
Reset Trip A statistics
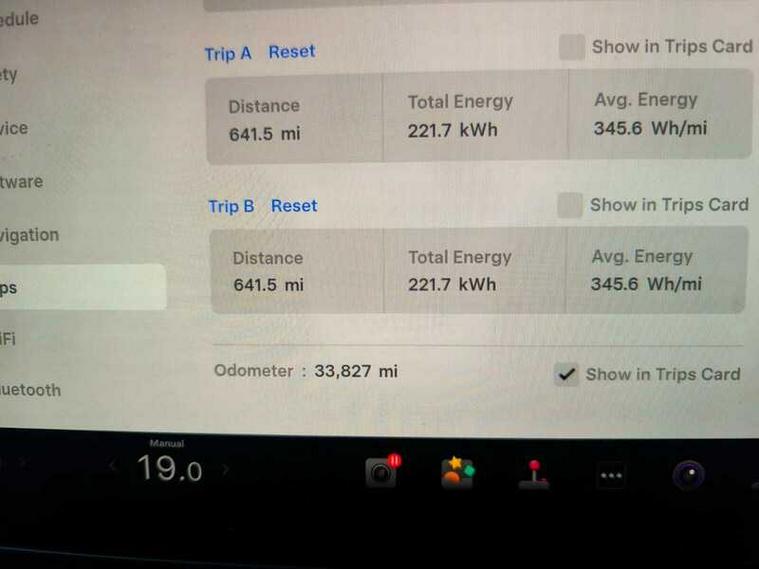[x=291, y=52]
